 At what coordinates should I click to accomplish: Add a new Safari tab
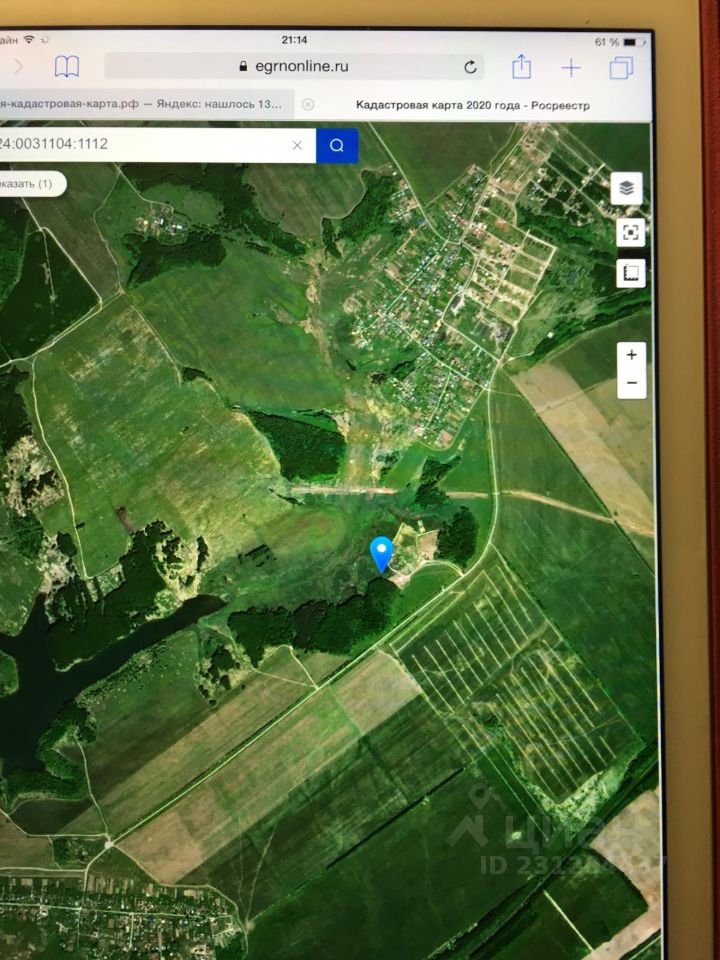[571, 67]
